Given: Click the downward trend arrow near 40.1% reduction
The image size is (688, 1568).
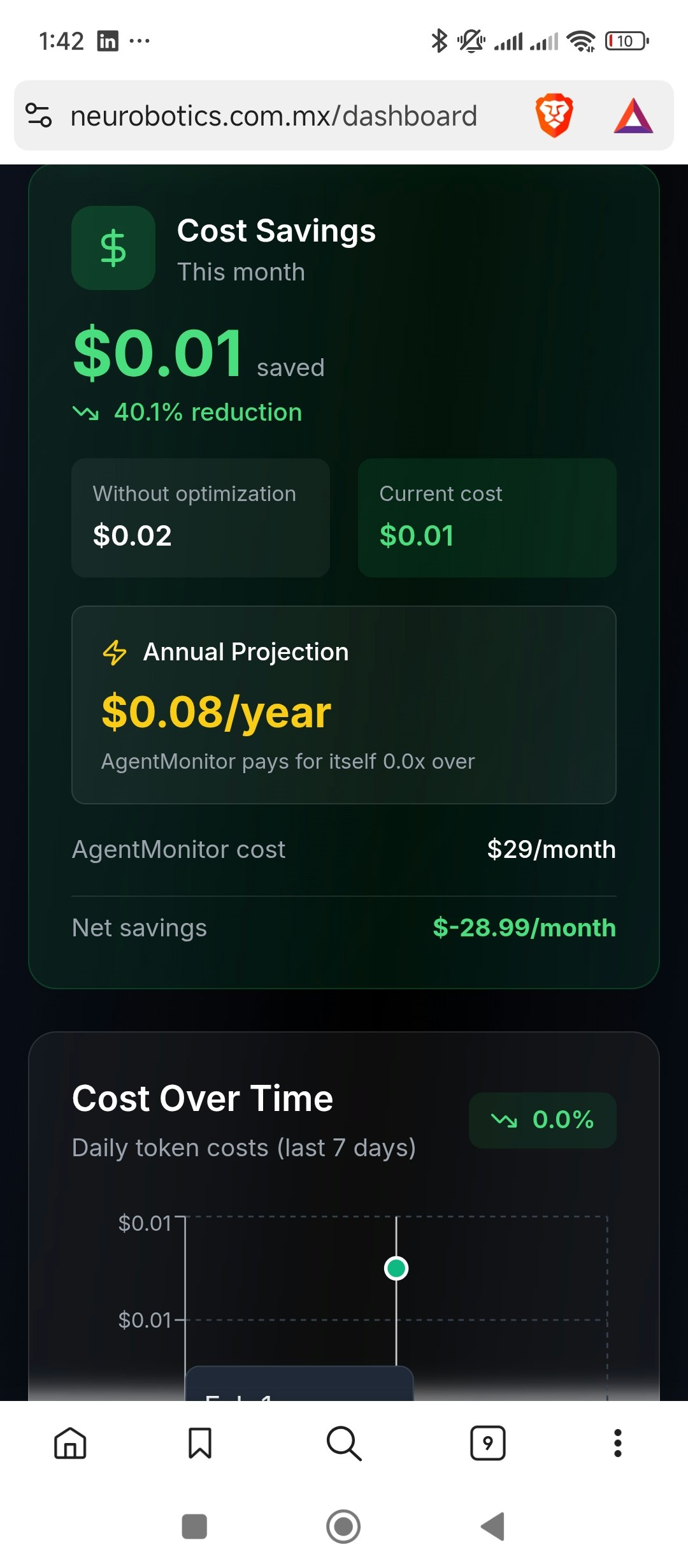Looking at the screenshot, I should [87, 412].
